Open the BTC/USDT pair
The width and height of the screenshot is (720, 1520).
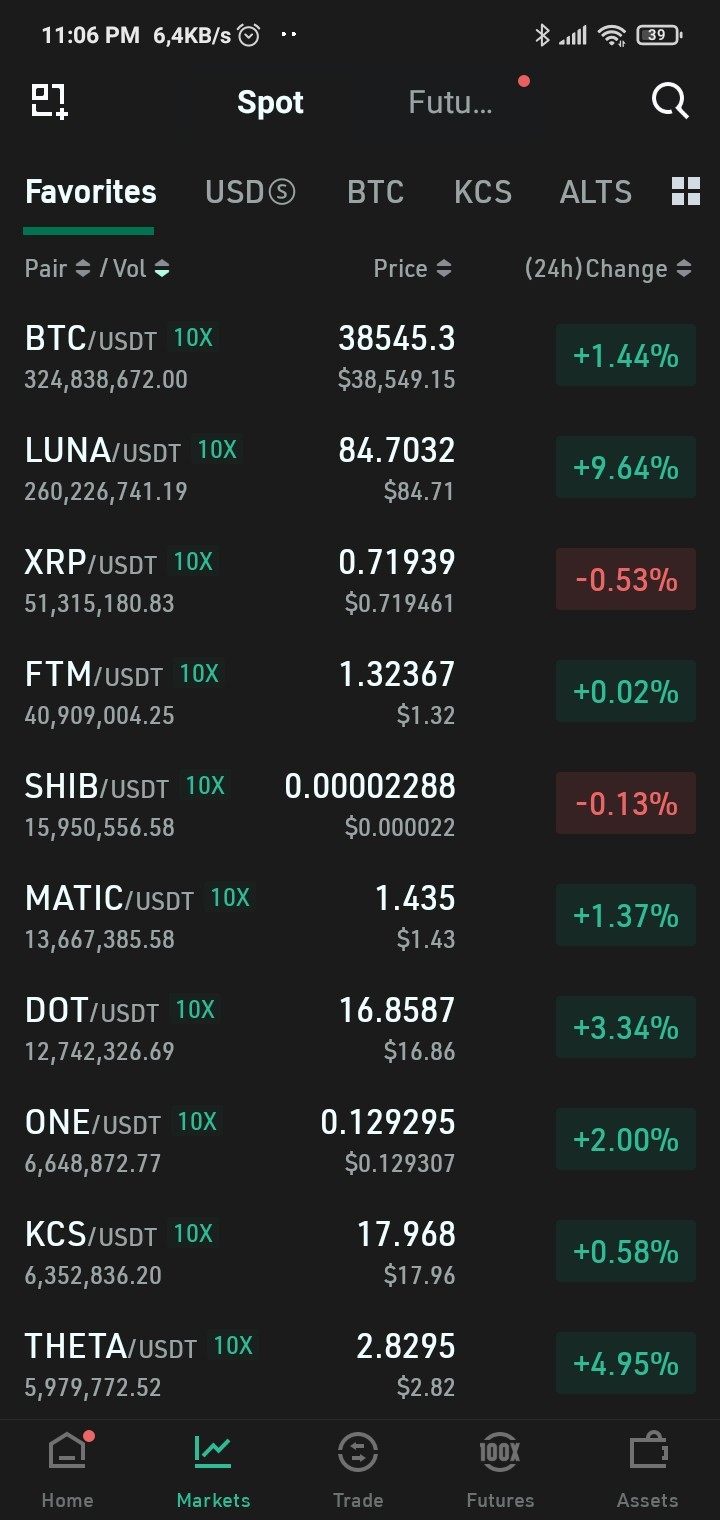(360, 357)
